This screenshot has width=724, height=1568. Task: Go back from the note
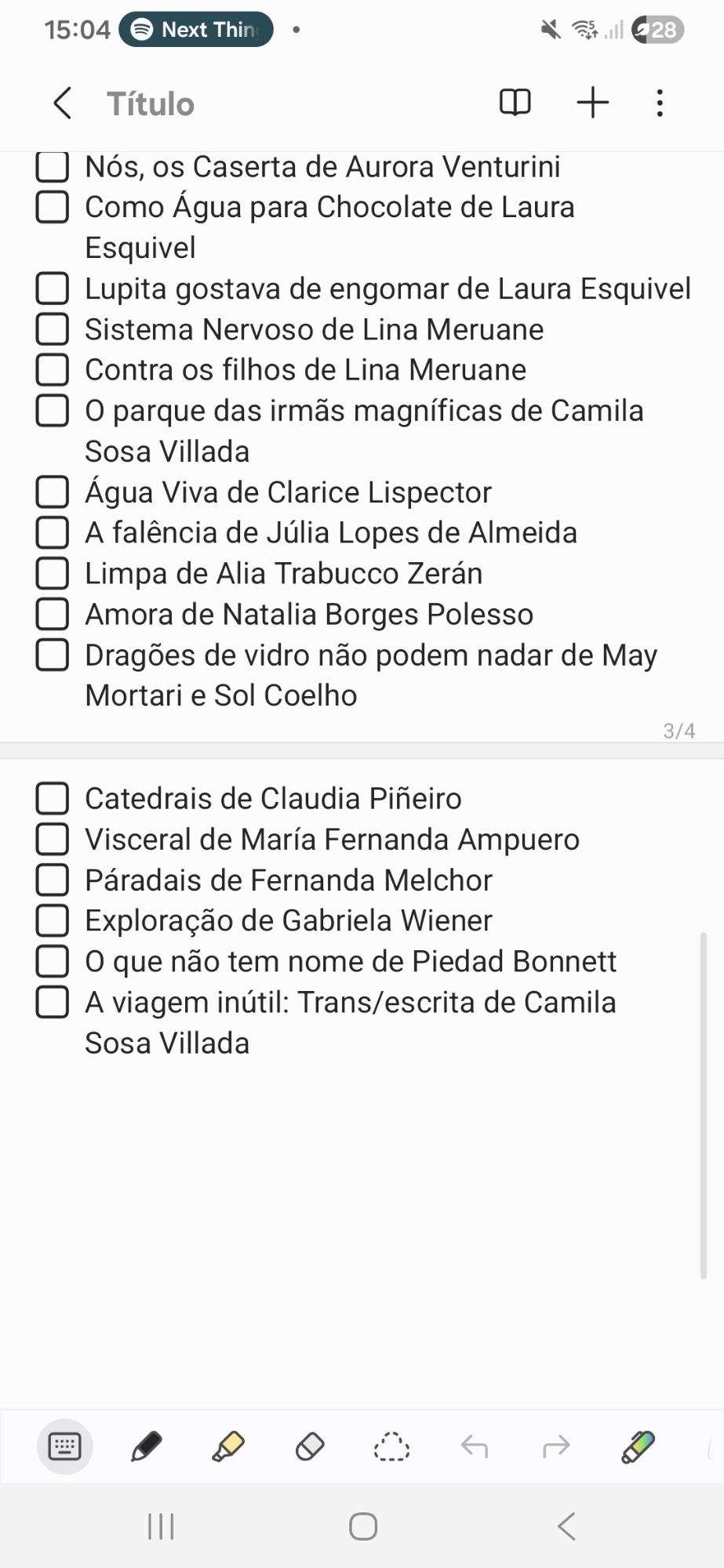point(63,103)
